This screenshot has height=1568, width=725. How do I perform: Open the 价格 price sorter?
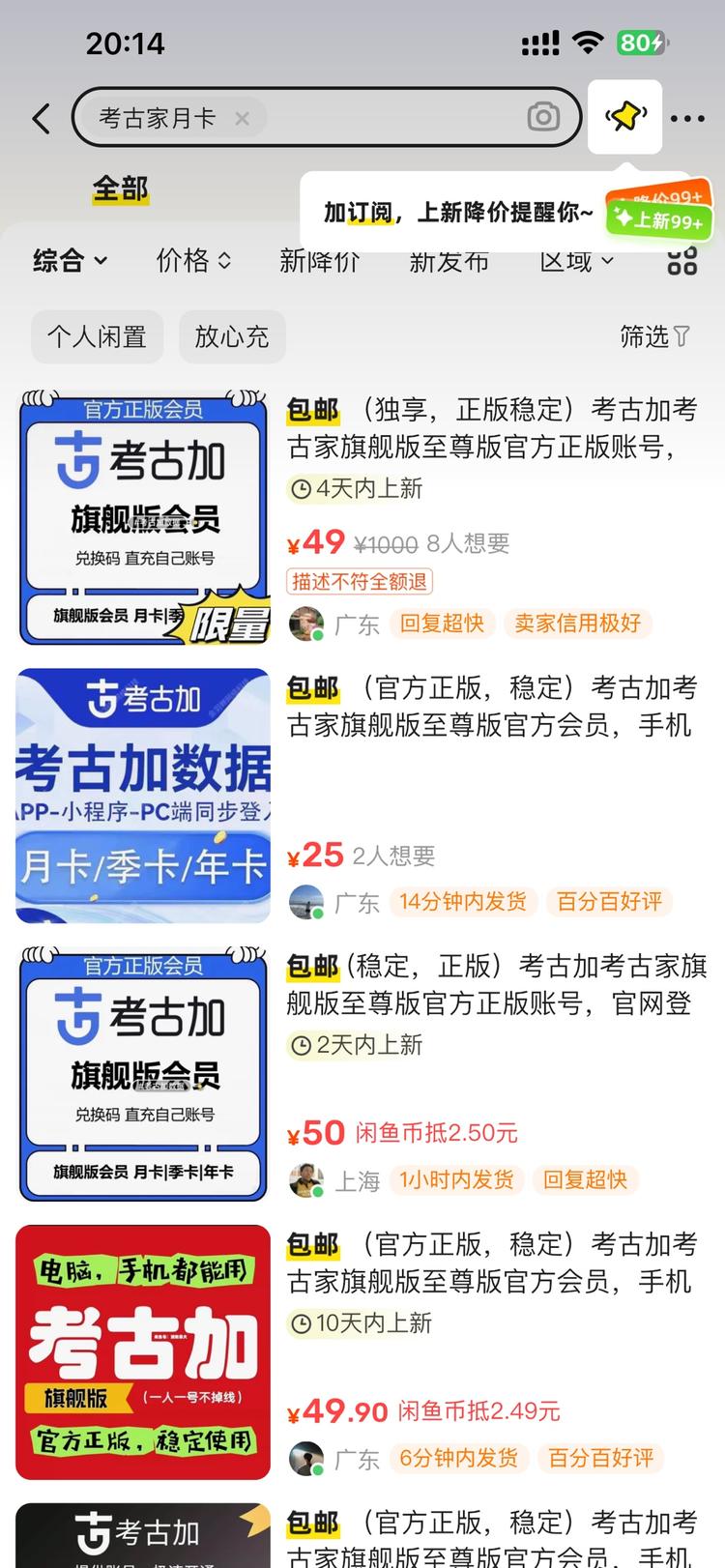click(x=193, y=261)
